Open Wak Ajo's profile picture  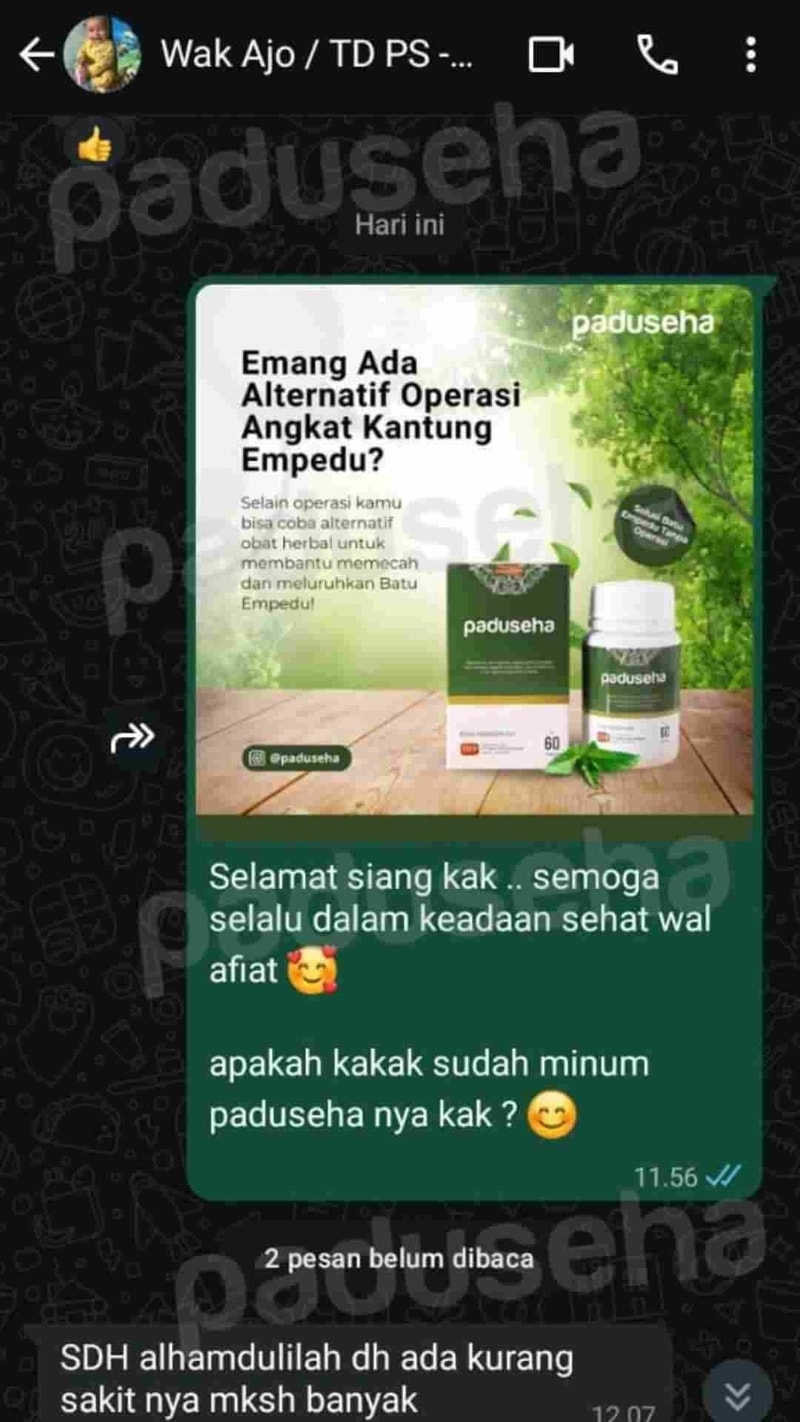pyautogui.click(x=101, y=56)
